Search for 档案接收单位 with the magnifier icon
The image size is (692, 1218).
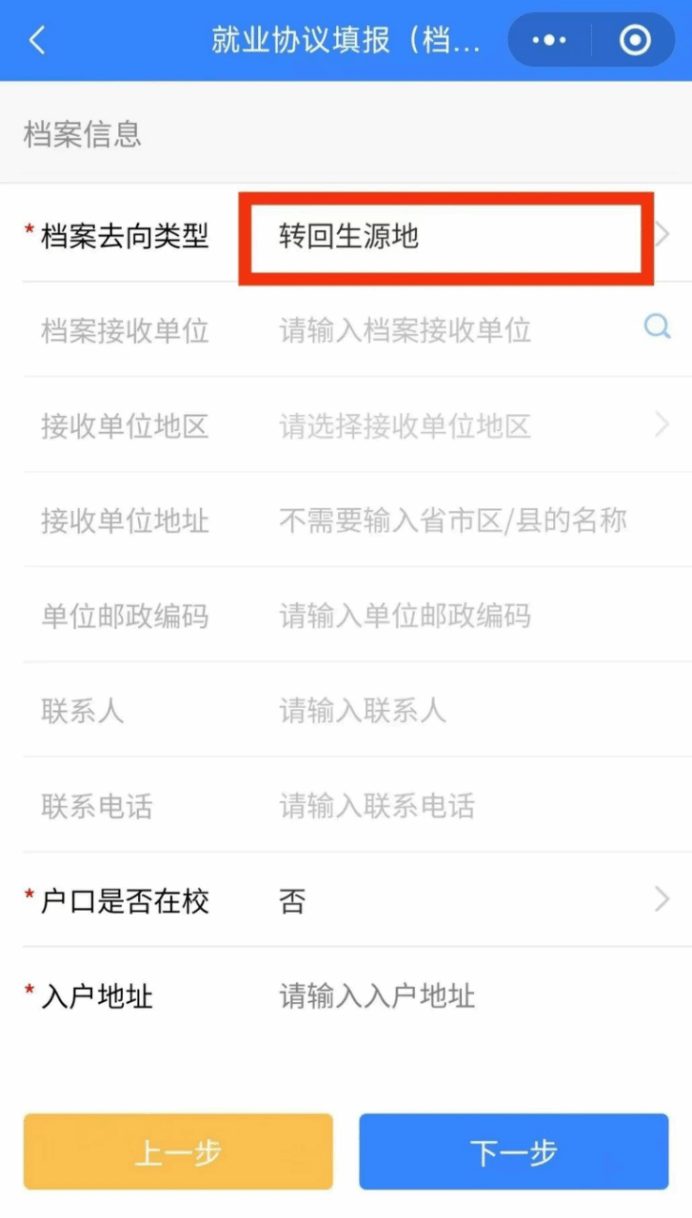[657, 327]
